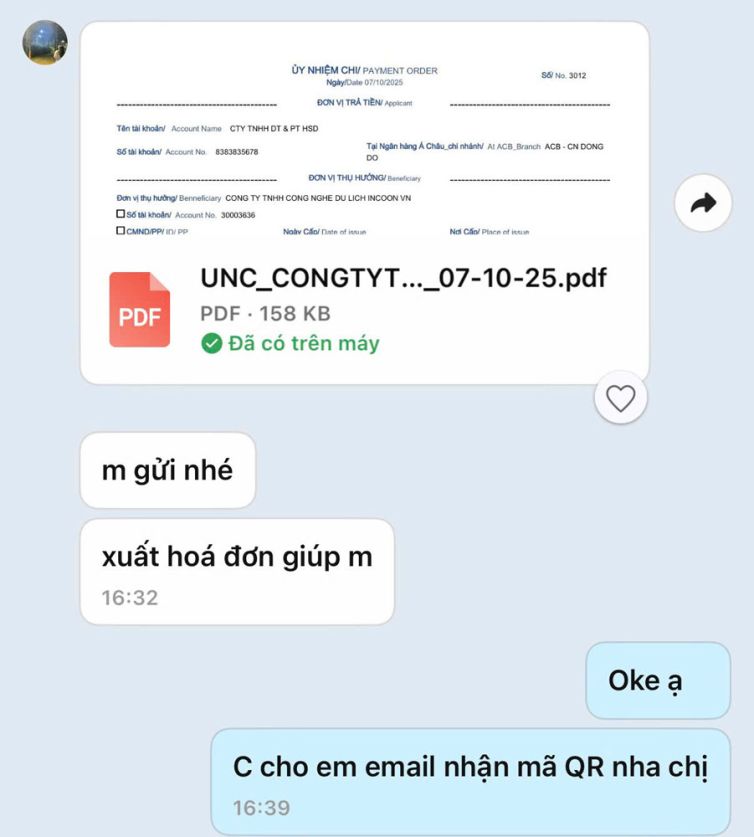Viewport: 754px width, 837px height.
Task: Select the 'Oke ạ' message bubble
Action: point(657,680)
